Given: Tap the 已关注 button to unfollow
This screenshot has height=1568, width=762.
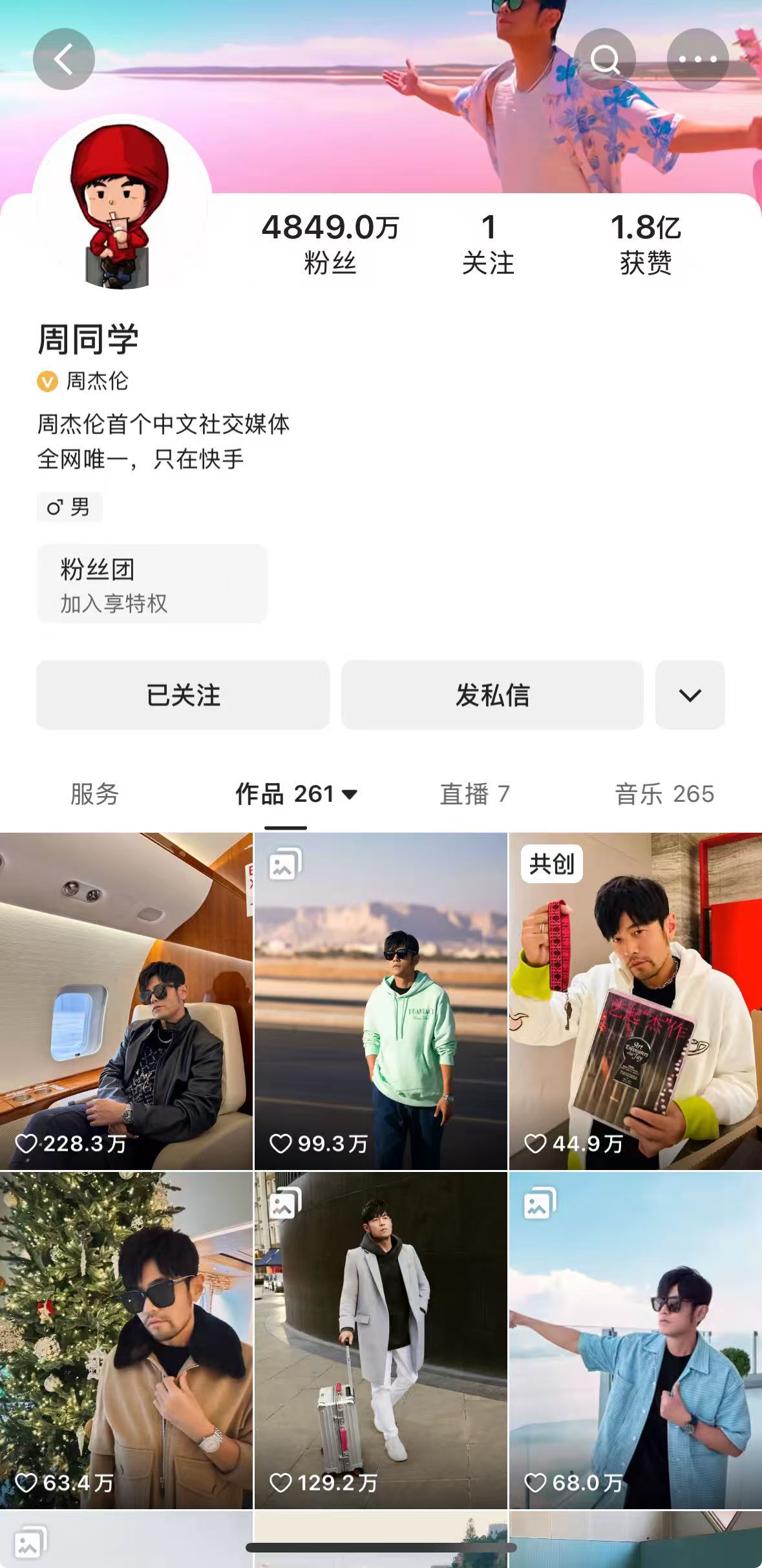Looking at the screenshot, I should [x=183, y=695].
